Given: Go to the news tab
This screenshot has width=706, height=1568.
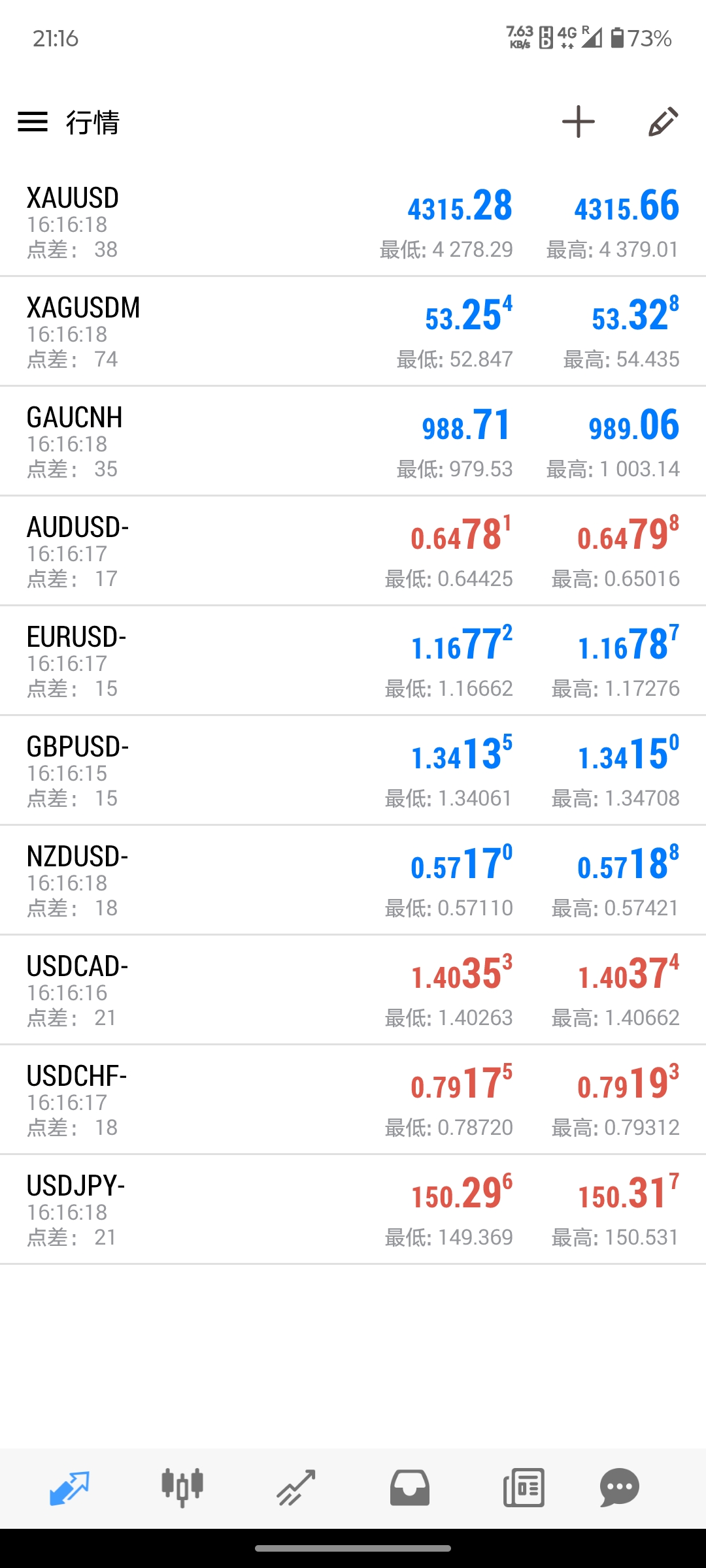Looking at the screenshot, I should click(524, 1488).
